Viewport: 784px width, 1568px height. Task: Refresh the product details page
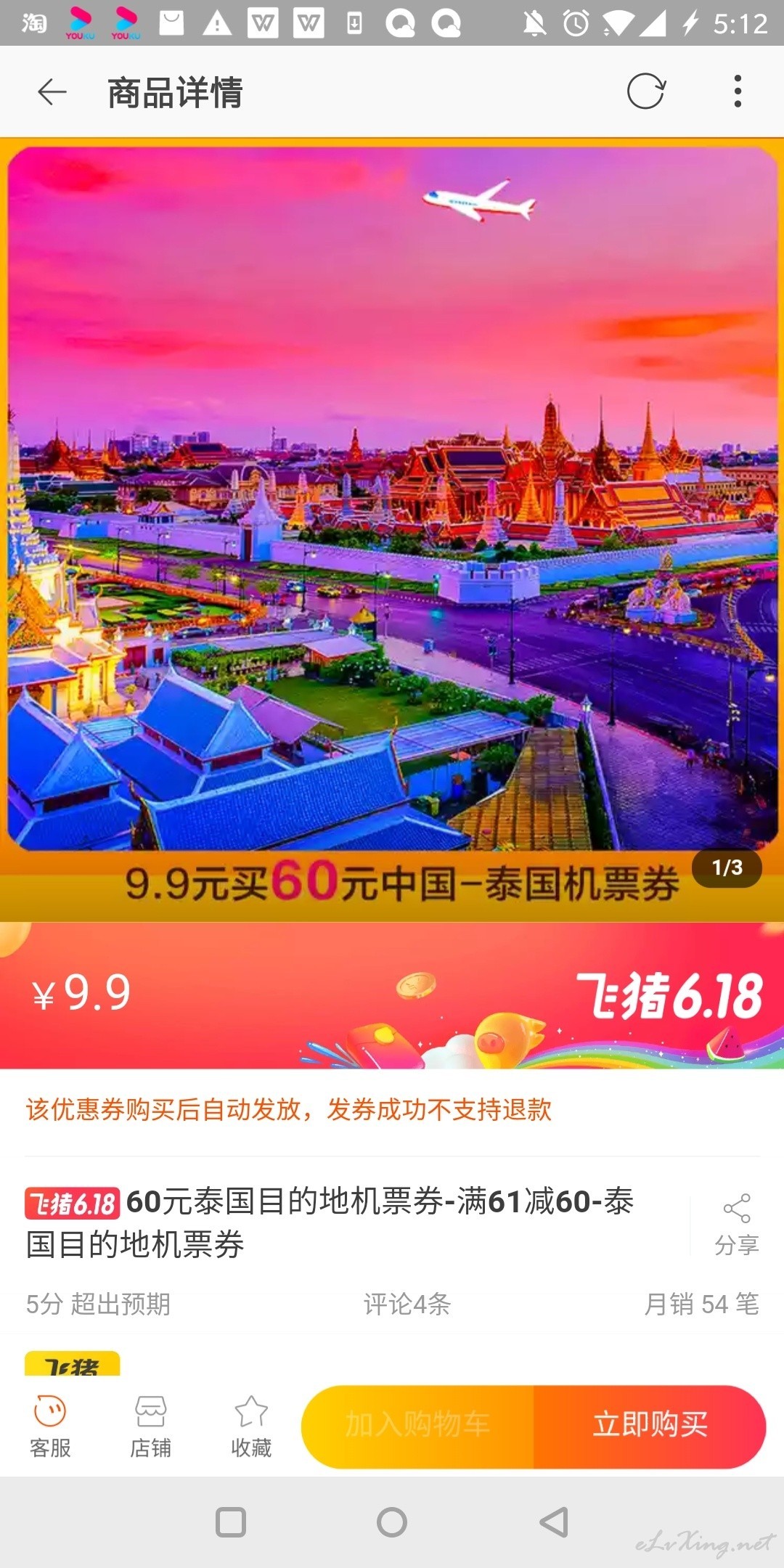coord(646,91)
